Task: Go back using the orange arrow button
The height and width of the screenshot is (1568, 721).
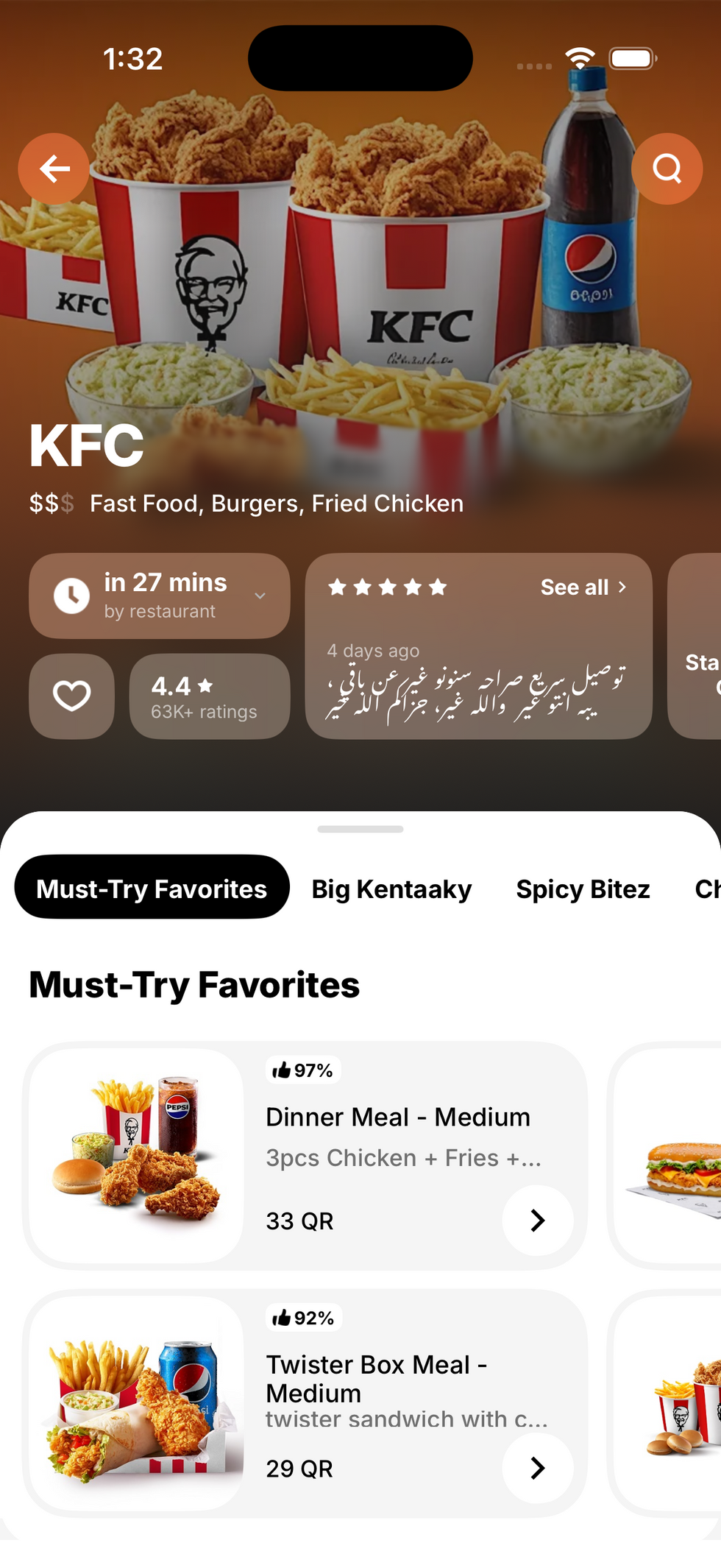Action: (54, 169)
